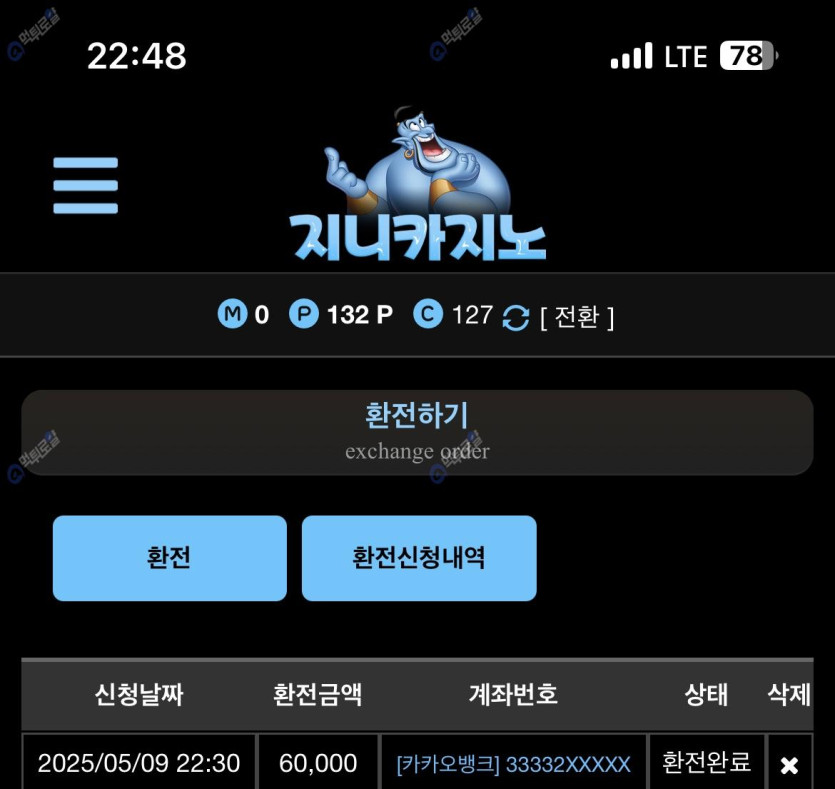Open the hamburger menu

pos(85,185)
